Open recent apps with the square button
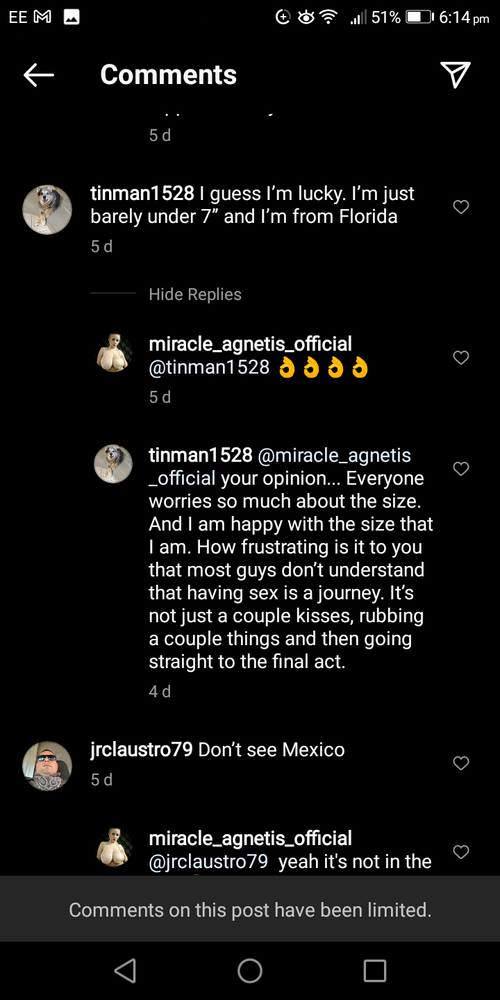 pyautogui.click(x=375, y=971)
